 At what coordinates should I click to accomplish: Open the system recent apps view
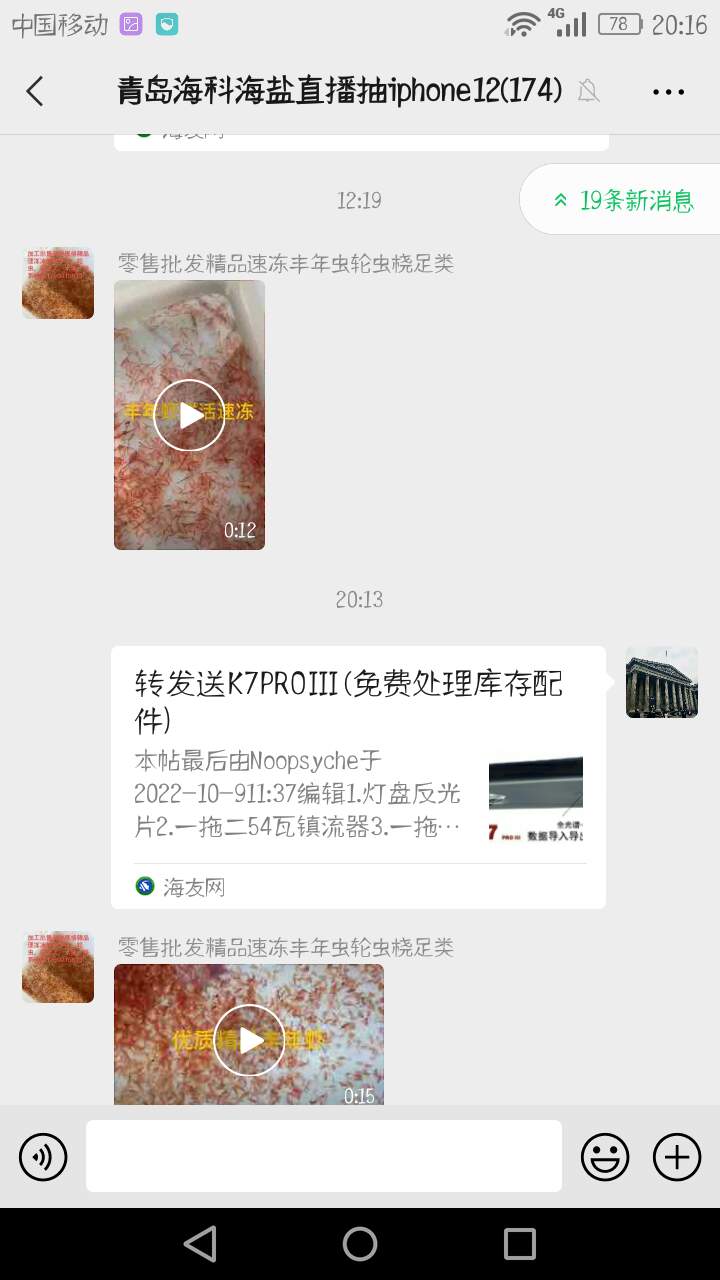tap(520, 1244)
